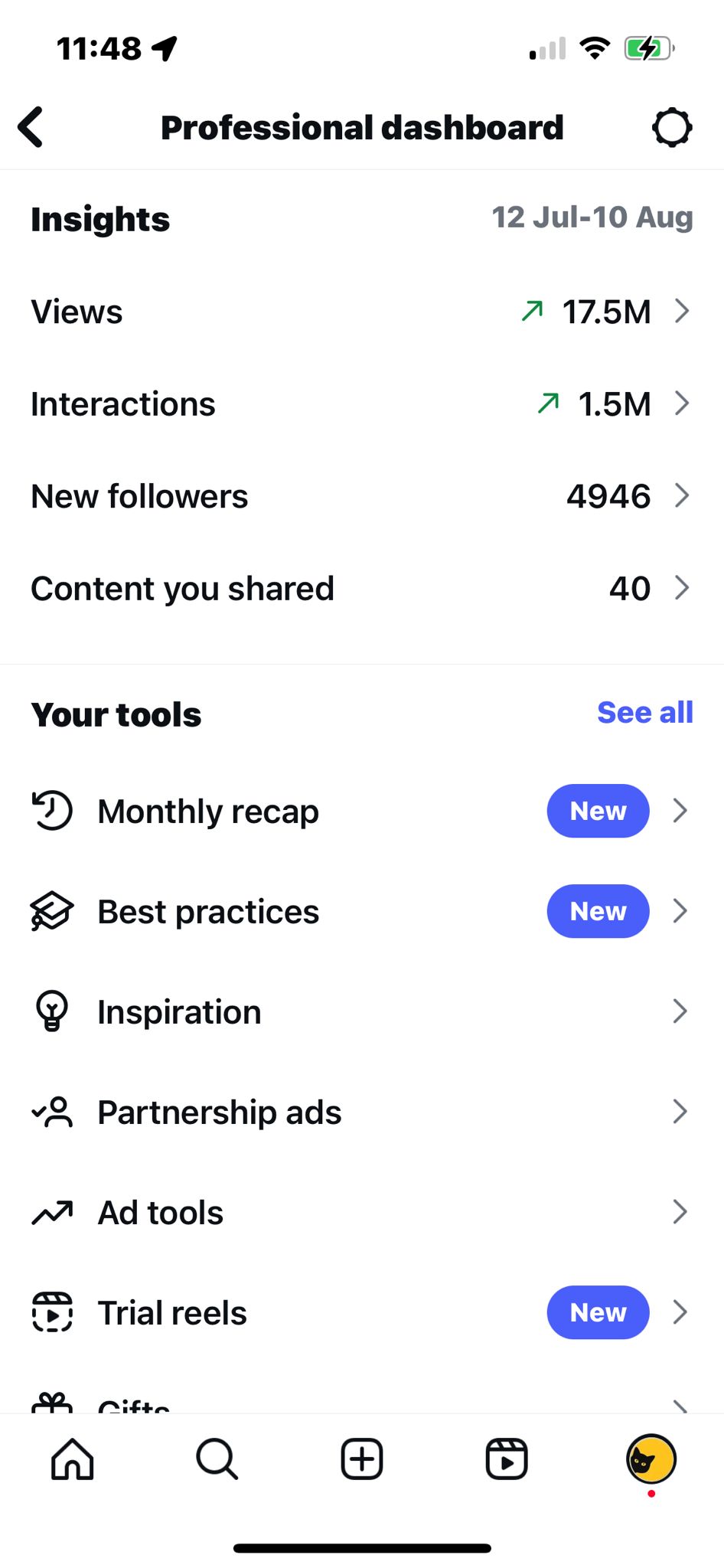Switch to the Reels tab
The image size is (724, 1568).
(x=507, y=1459)
